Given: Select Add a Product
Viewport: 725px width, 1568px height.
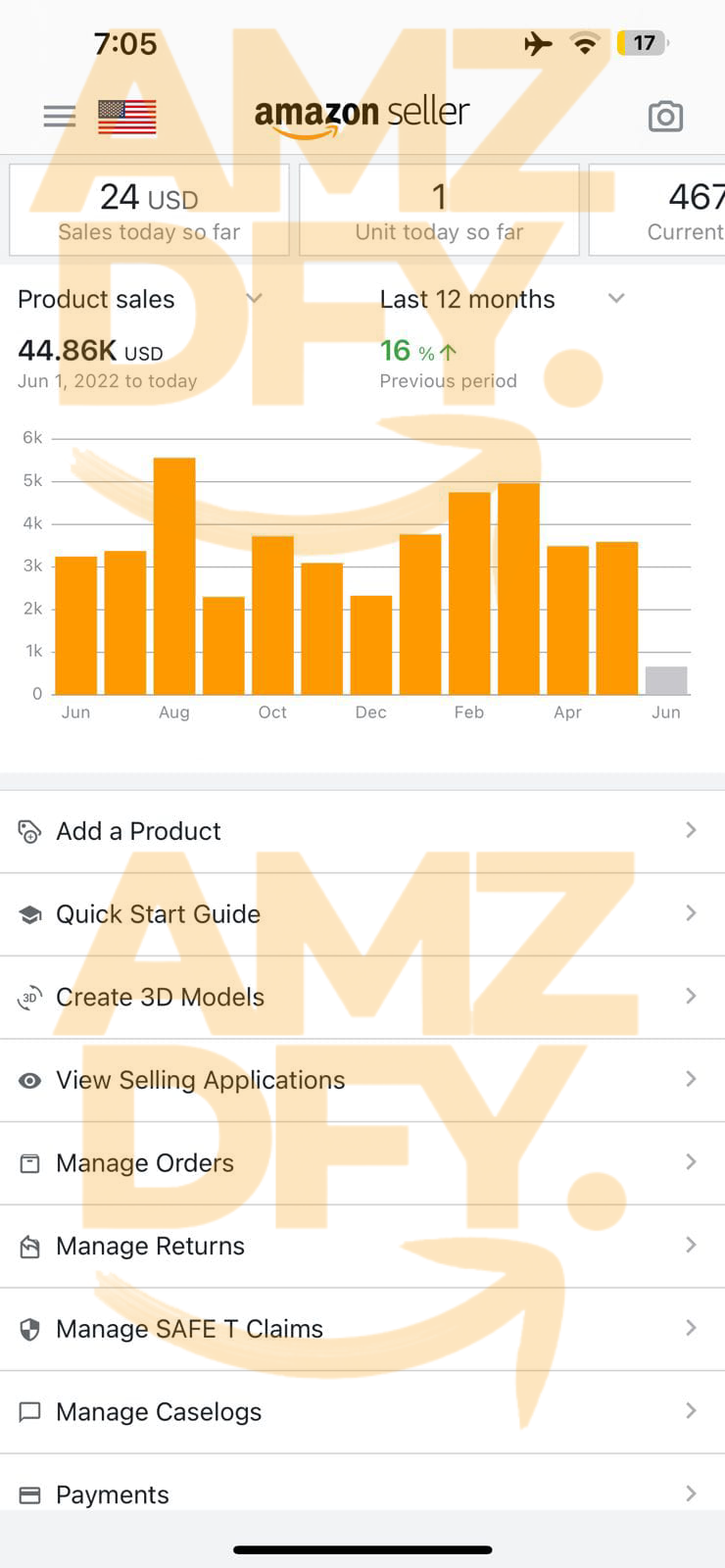Looking at the screenshot, I should [x=362, y=831].
